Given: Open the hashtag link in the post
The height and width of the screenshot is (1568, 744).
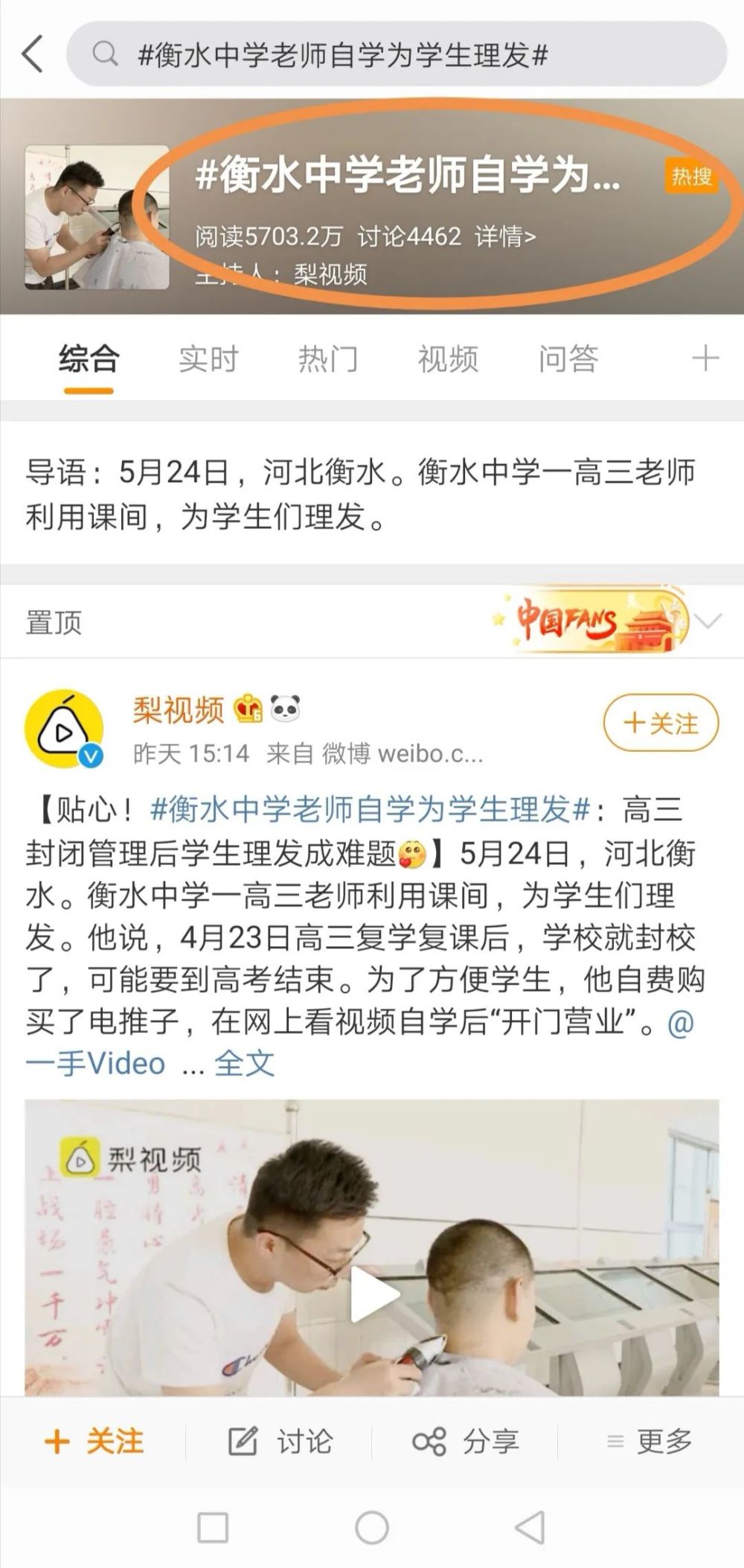Looking at the screenshot, I should [x=371, y=810].
